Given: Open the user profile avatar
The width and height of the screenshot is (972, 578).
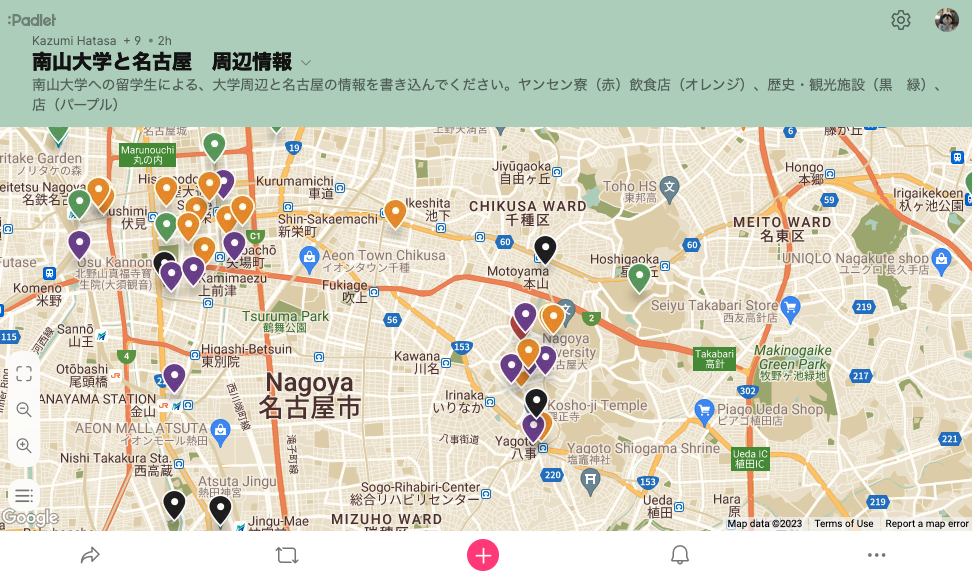Looking at the screenshot, I should click(x=946, y=20).
